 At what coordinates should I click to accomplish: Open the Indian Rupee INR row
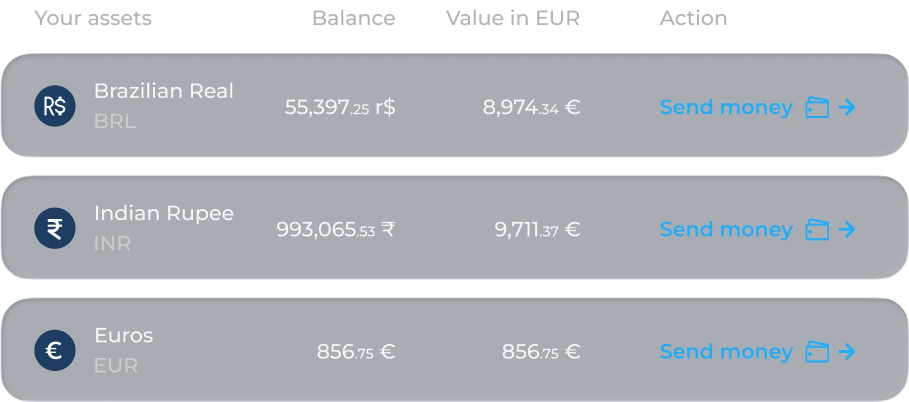click(x=163, y=228)
